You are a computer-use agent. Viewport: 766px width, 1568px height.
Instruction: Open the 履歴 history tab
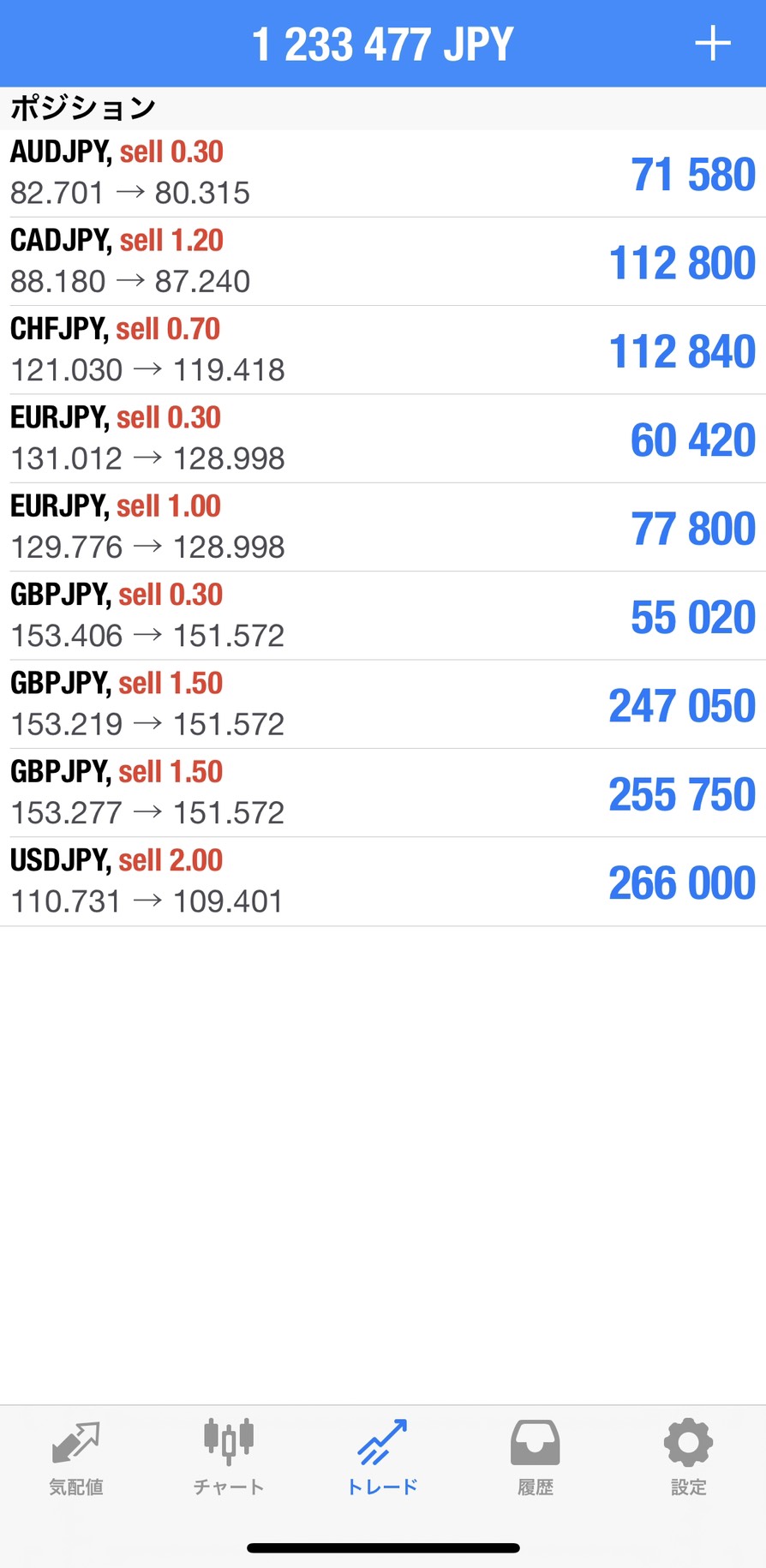(x=536, y=1458)
